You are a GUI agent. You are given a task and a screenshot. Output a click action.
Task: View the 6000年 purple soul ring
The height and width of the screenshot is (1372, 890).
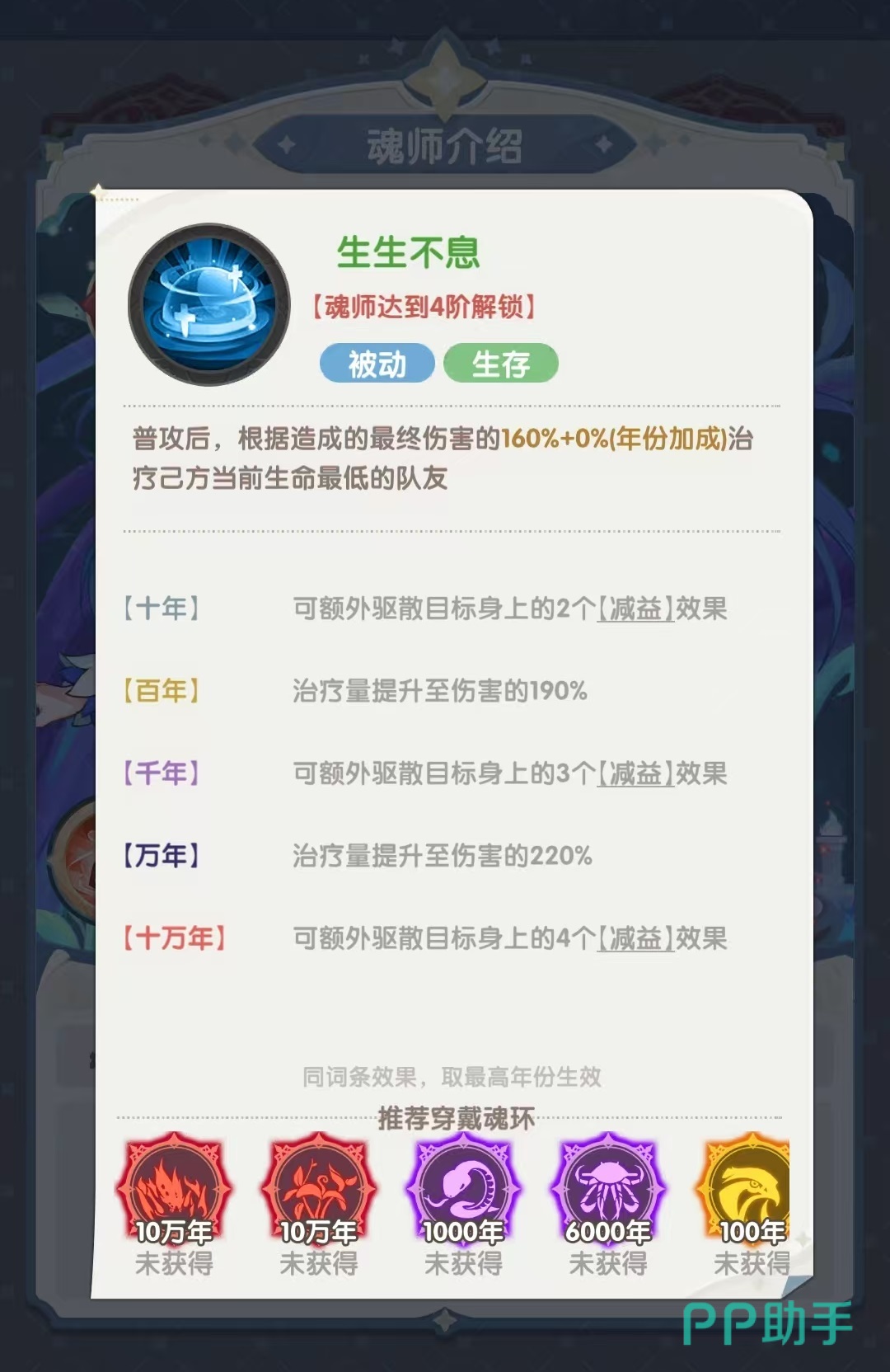tap(607, 1188)
